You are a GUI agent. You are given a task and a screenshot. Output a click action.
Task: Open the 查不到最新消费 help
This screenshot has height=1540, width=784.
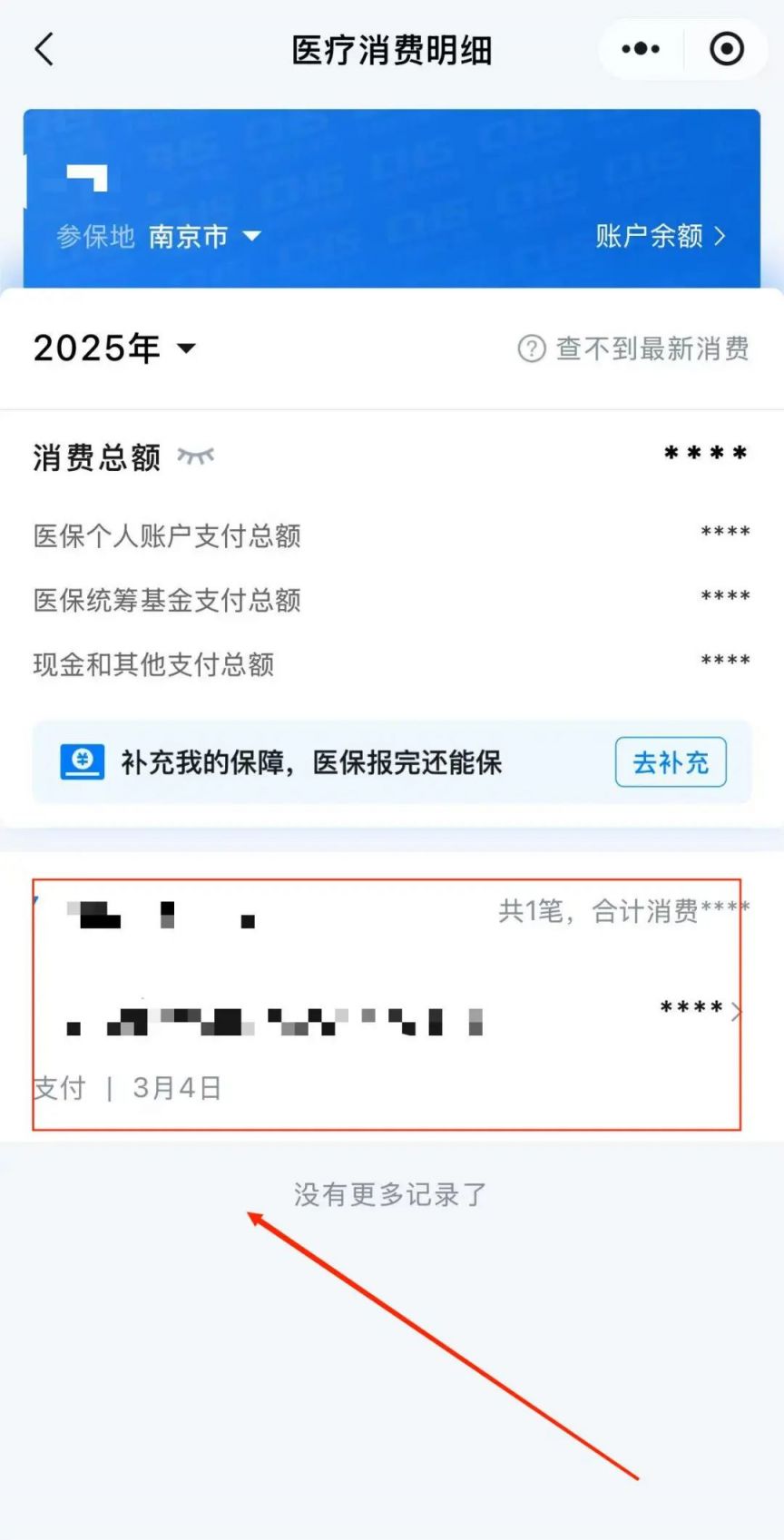coord(633,348)
